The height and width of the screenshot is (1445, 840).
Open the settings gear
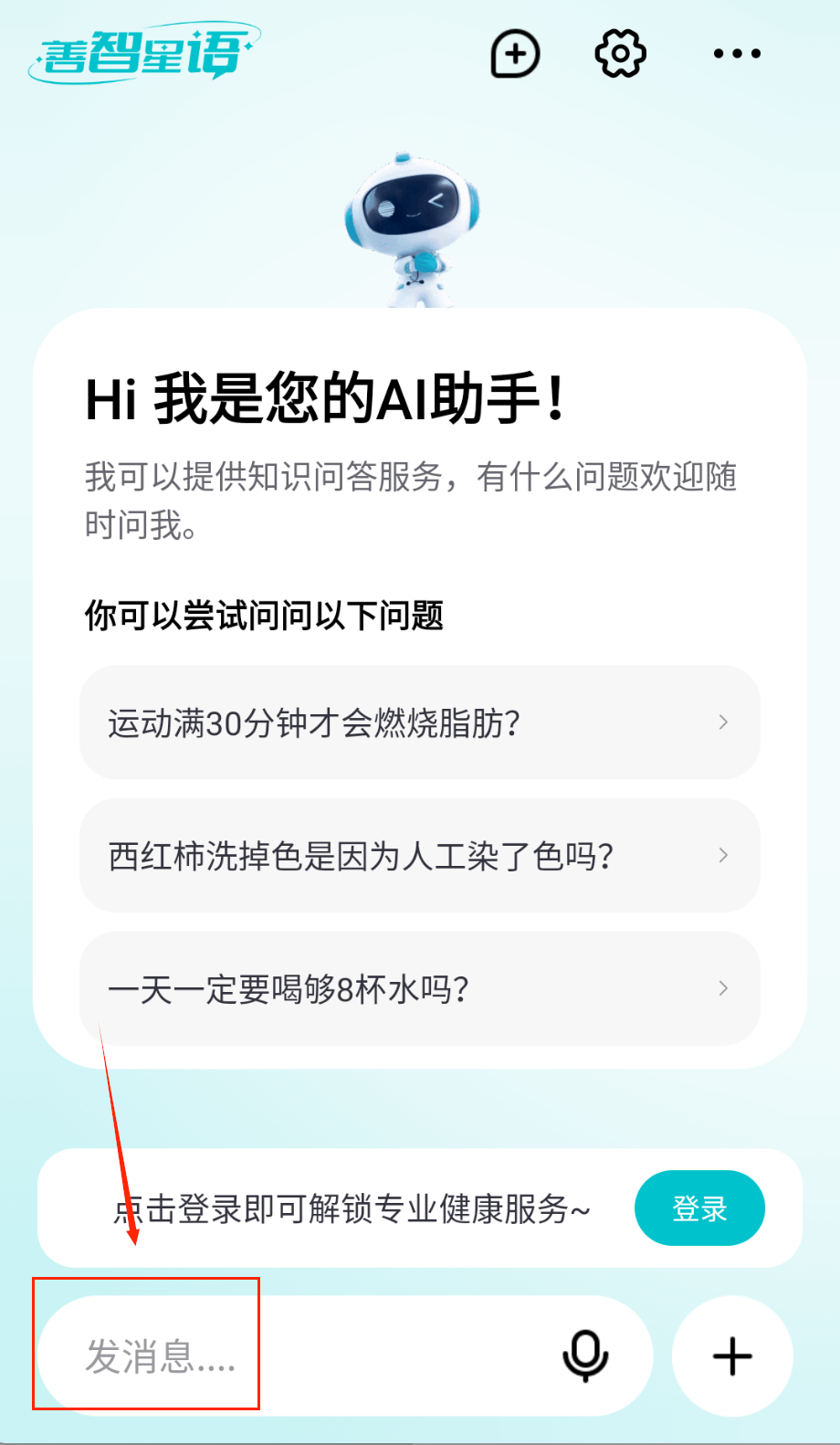click(620, 54)
